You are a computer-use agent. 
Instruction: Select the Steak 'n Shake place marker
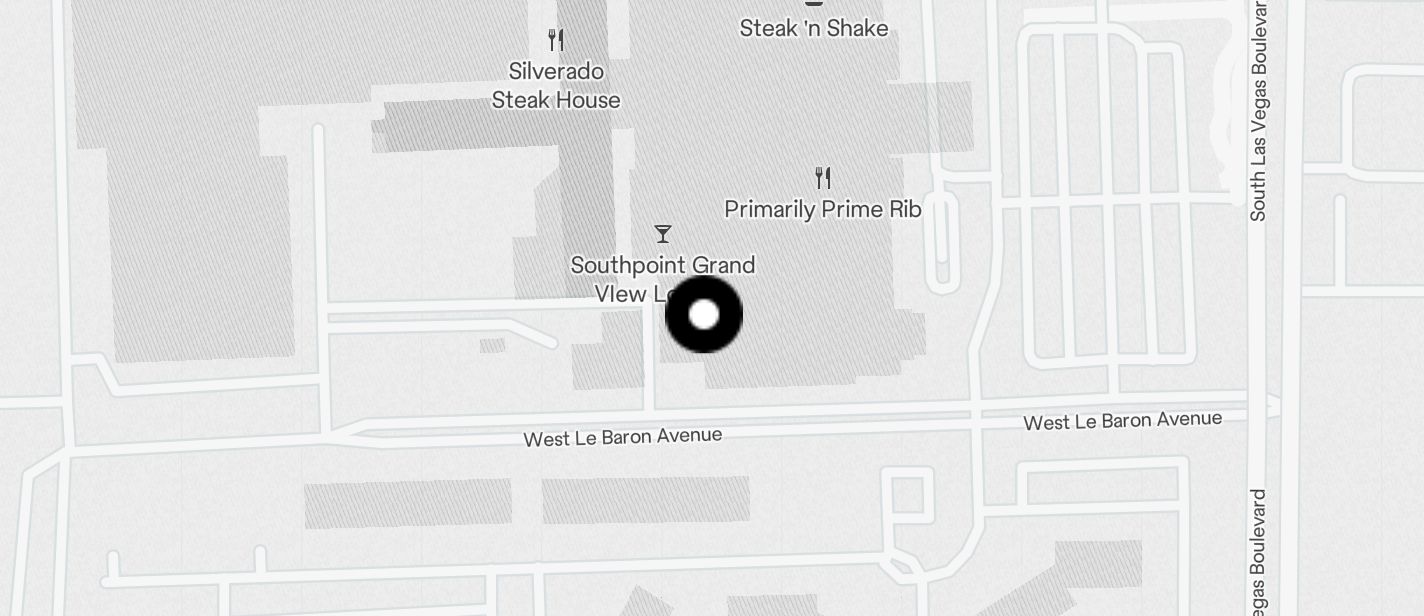(814, 4)
